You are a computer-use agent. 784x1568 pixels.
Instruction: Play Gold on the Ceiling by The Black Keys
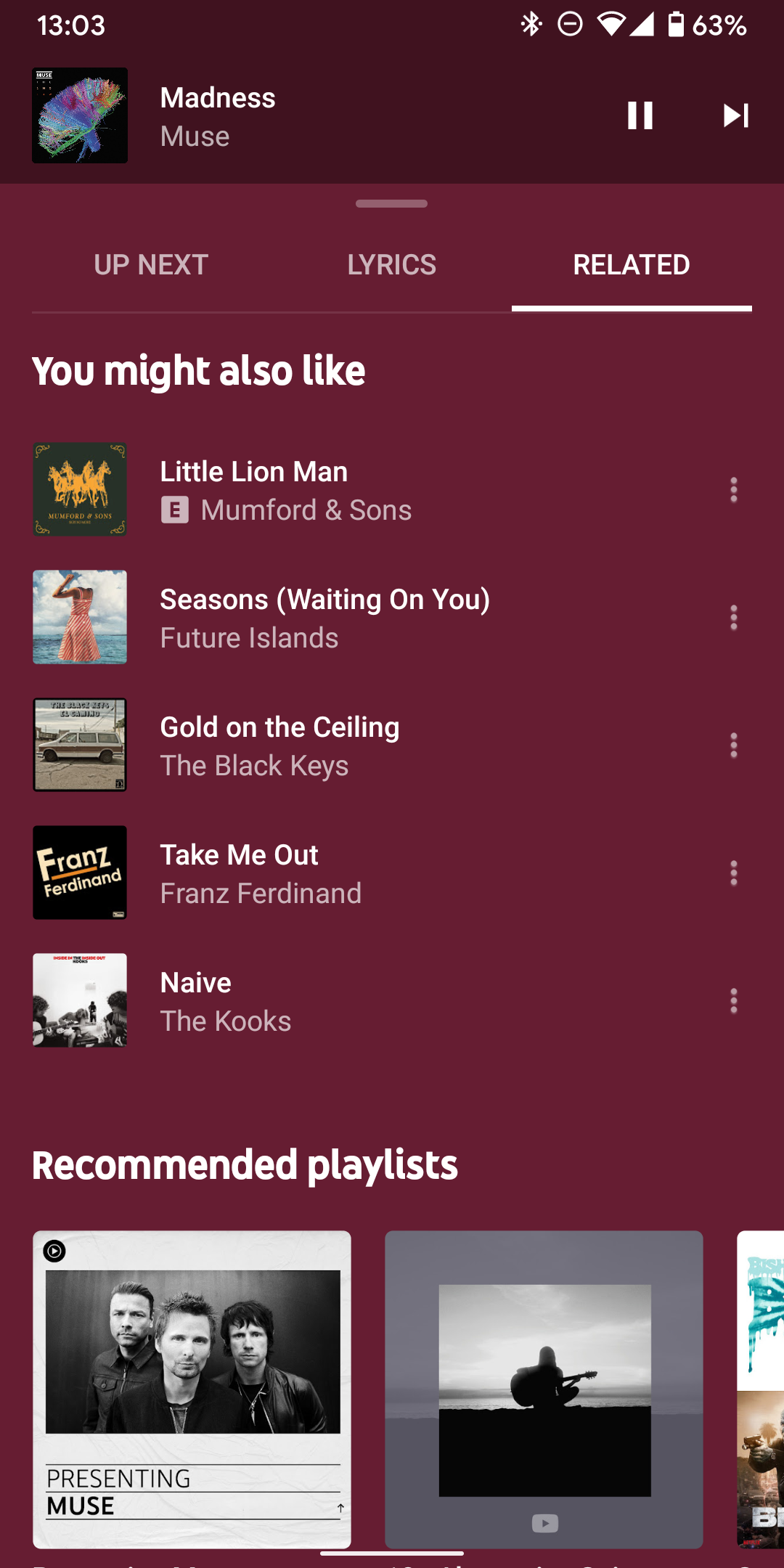pyautogui.click(x=279, y=745)
